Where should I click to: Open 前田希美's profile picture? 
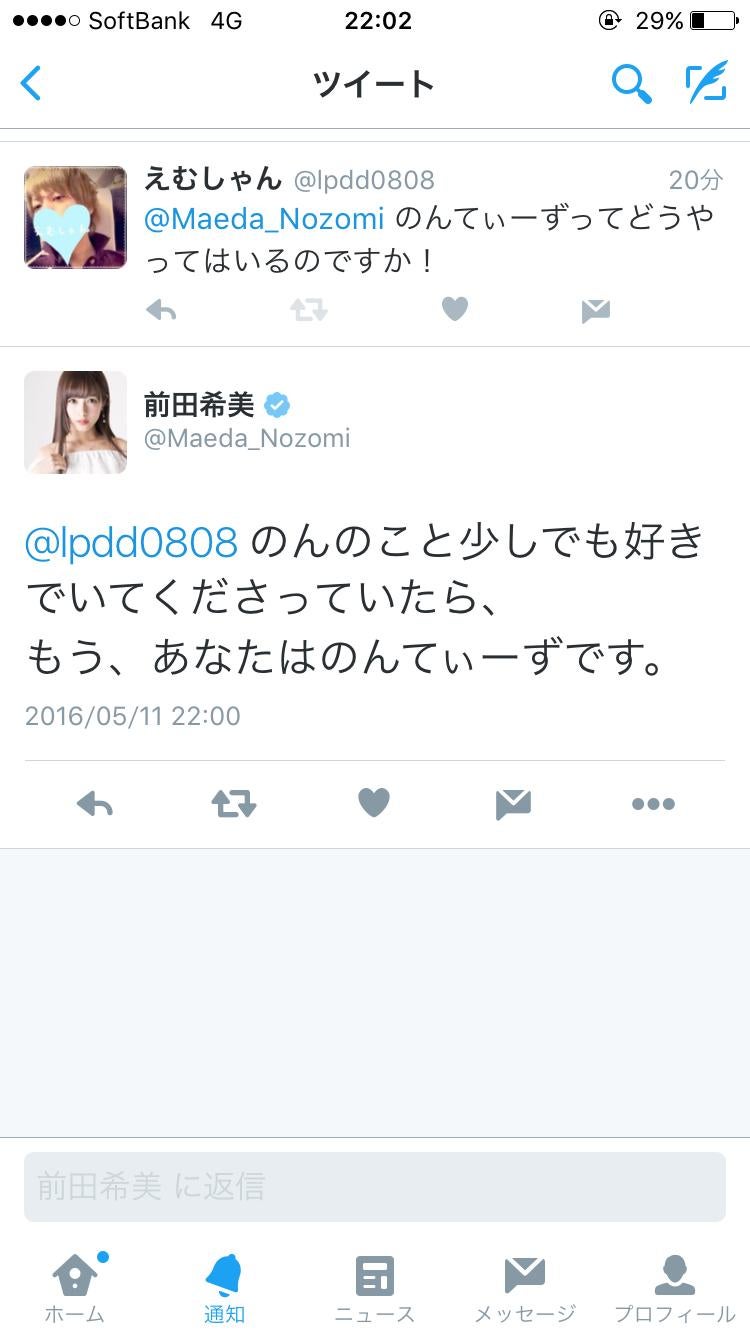(x=75, y=421)
